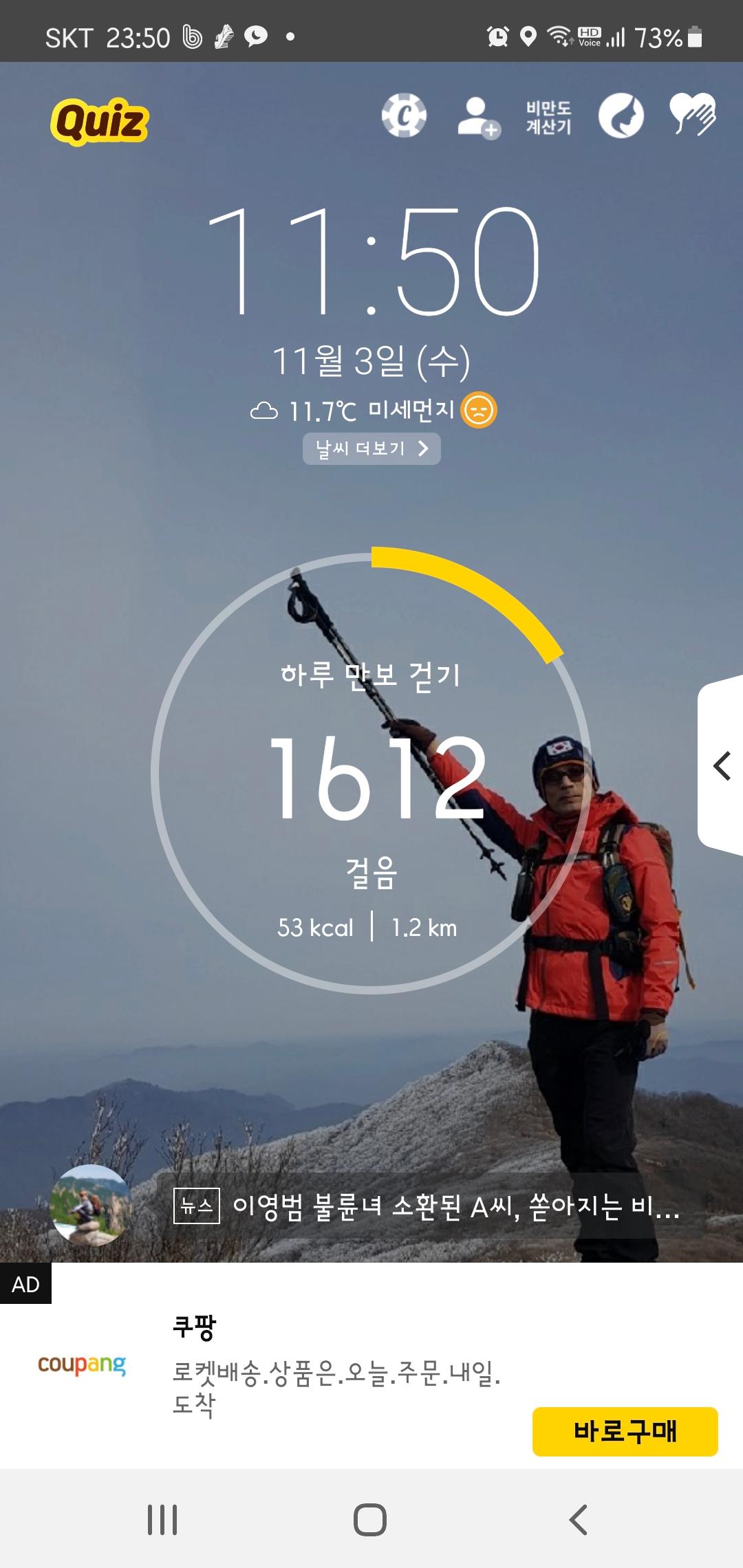Open the Quiz button
Screen dimensions: 743x1568
click(100, 121)
